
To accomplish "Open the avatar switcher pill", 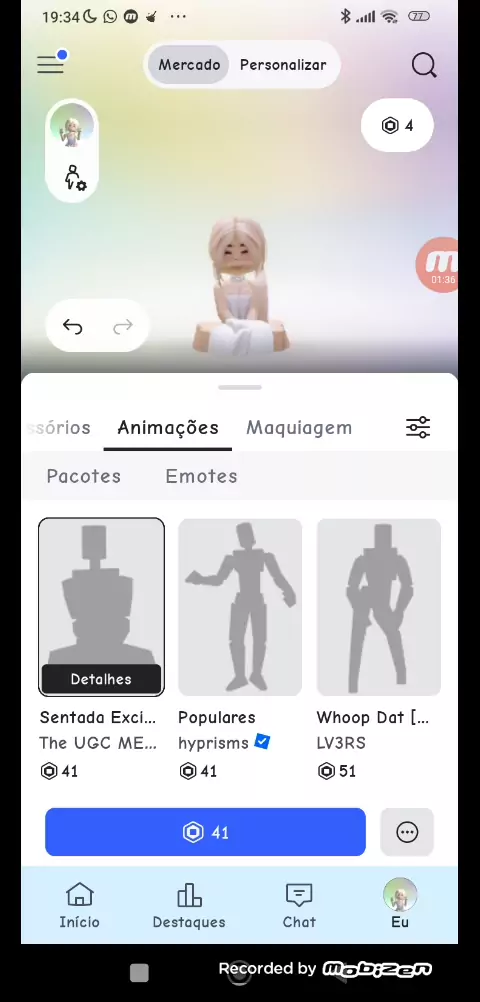I will 72,150.
